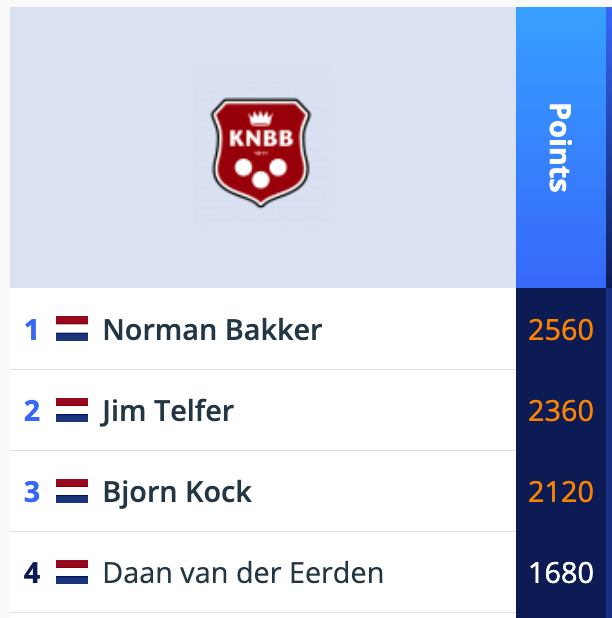This screenshot has width=612, height=618.
Task: View Daan van der Eerden's entry
Action: point(243,573)
